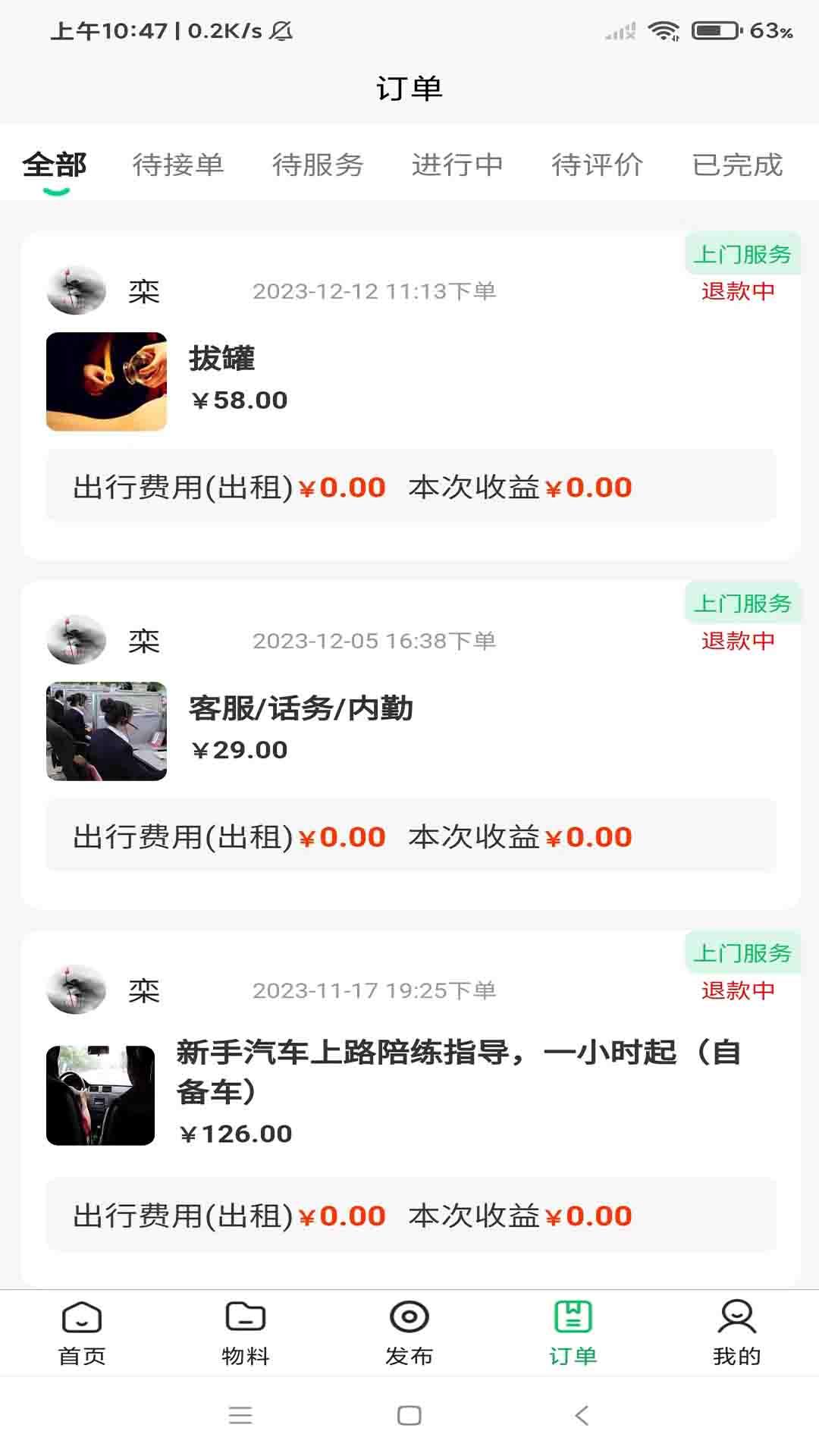Tap the muted notification icon in status bar
The width and height of the screenshot is (819, 1456).
pyautogui.click(x=282, y=30)
